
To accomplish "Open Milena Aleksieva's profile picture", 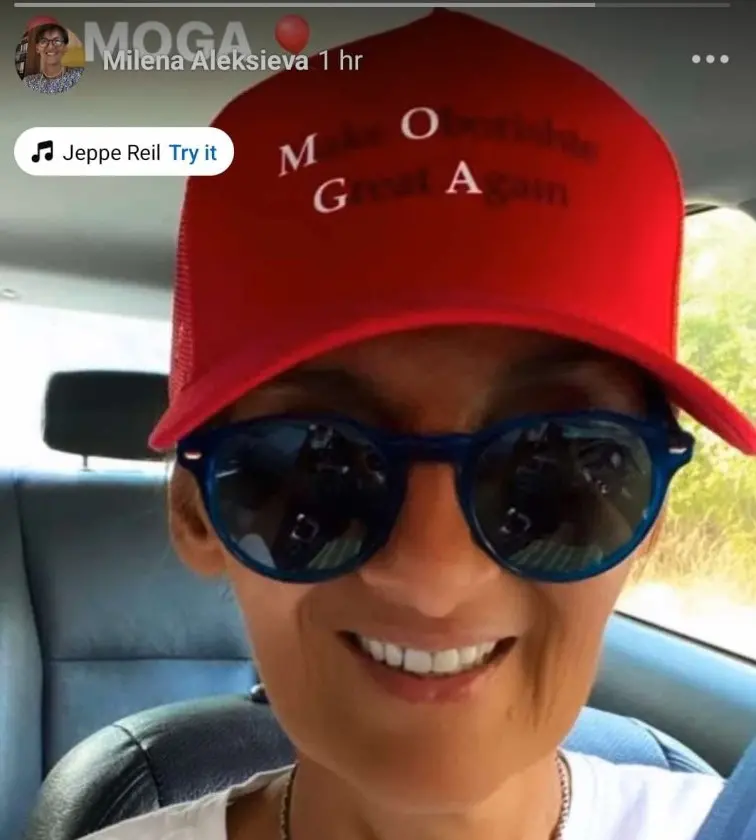I will (x=50, y=56).
